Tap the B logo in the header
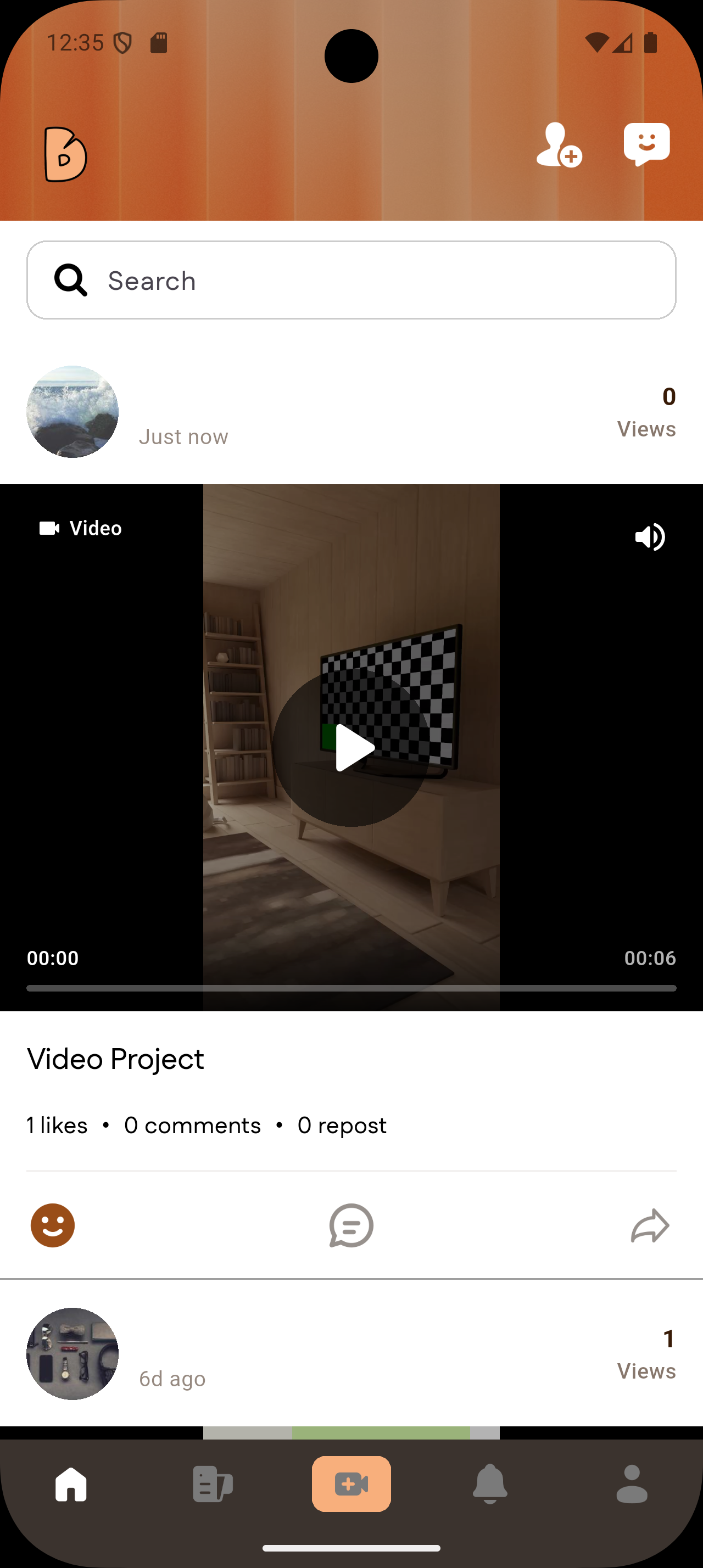This screenshot has height=1568, width=703. coord(65,155)
